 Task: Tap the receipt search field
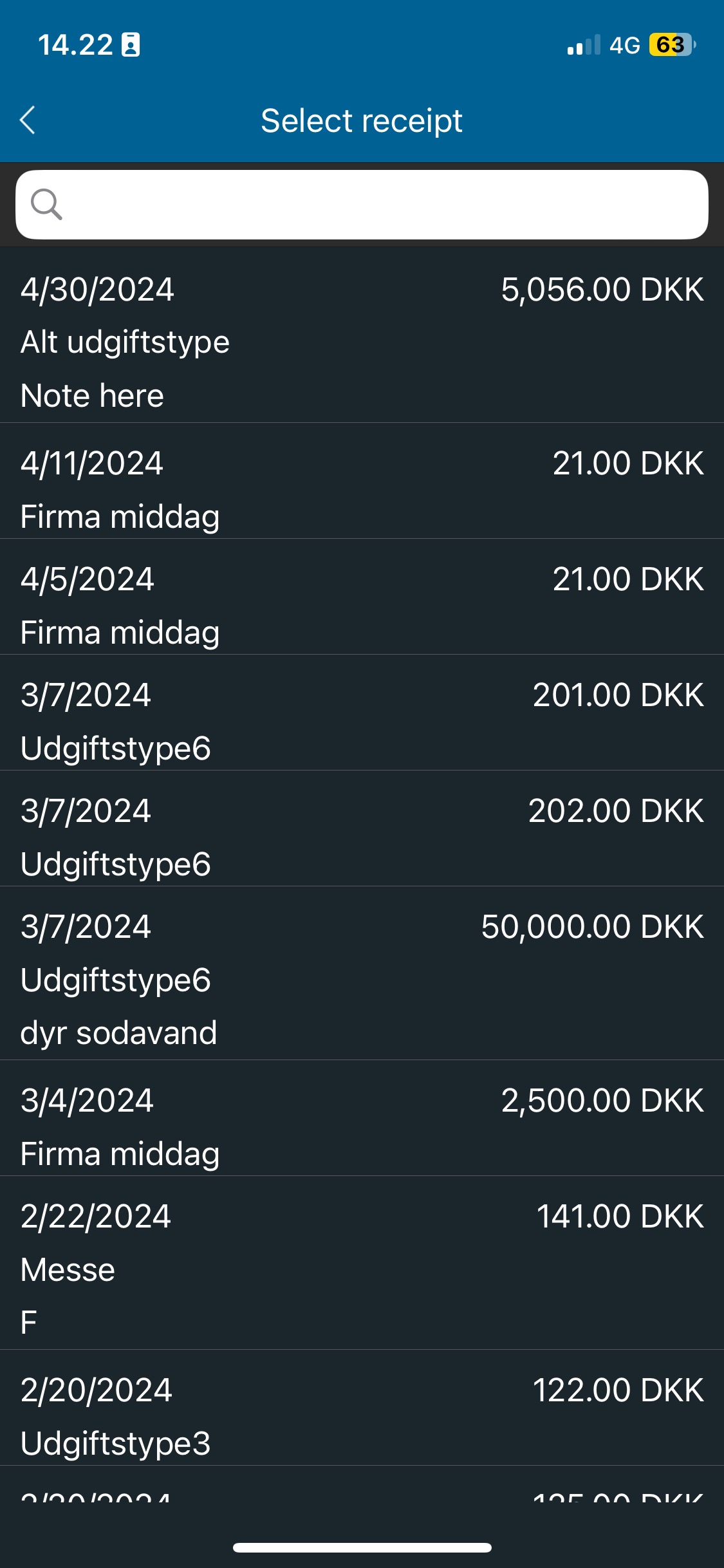pyautogui.click(x=362, y=205)
